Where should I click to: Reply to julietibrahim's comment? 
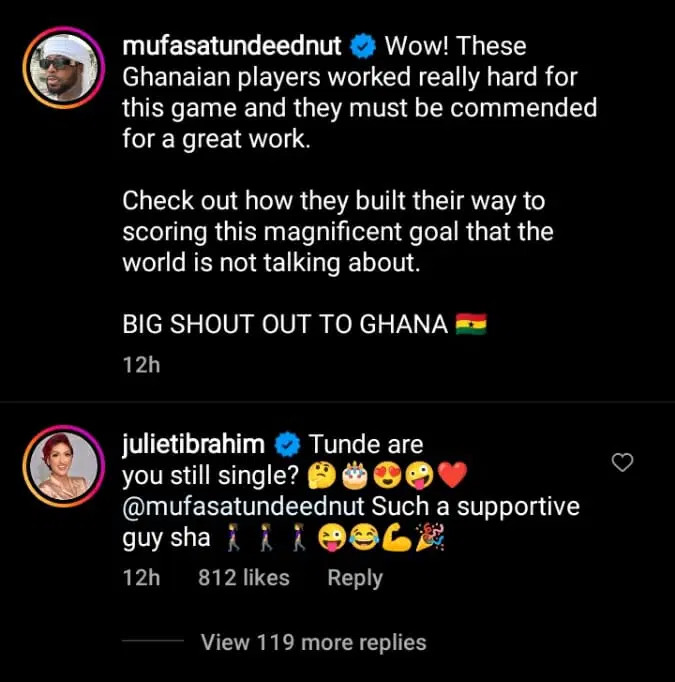pos(355,578)
